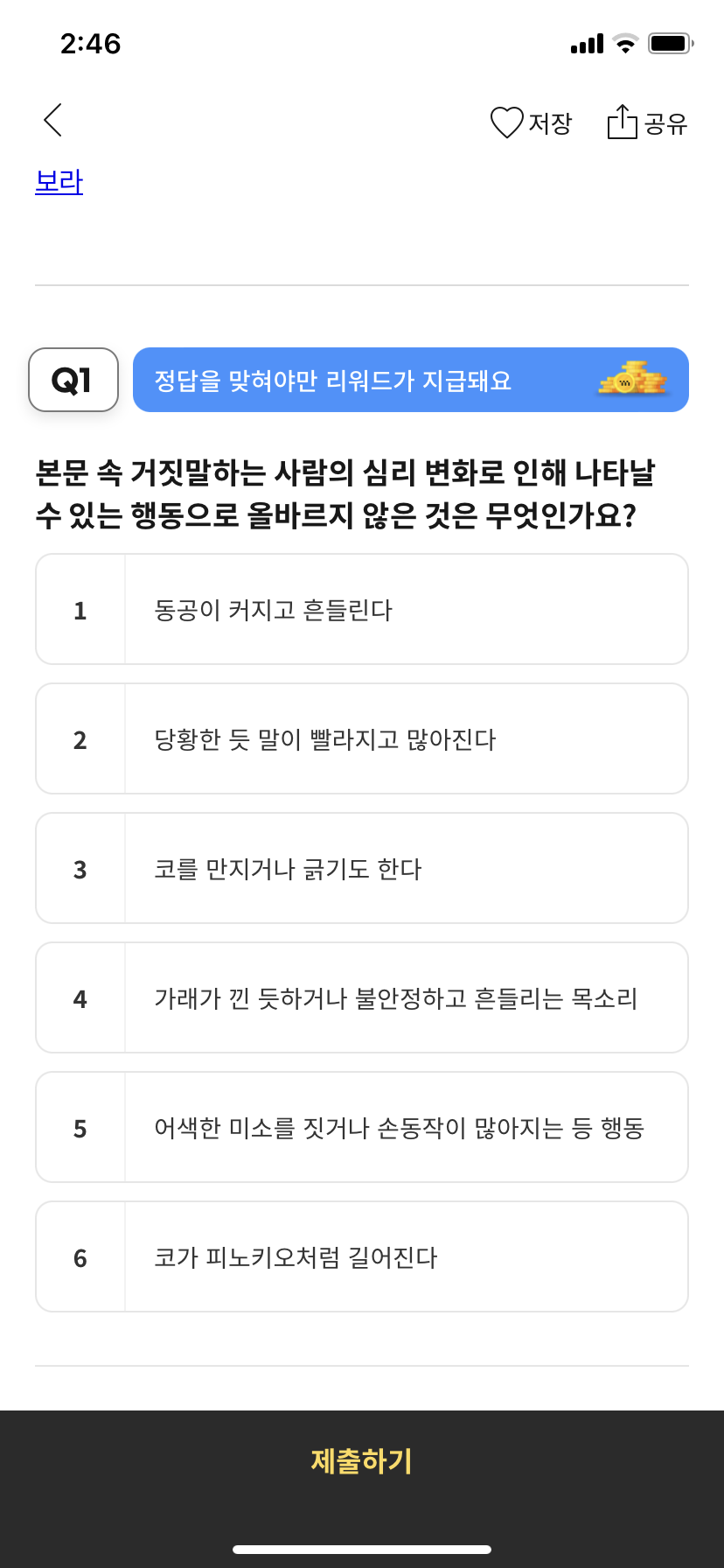This screenshot has width=724, height=1568.
Task: Select answer 1 '동공이 커지고 흔들린다'
Action: pyautogui.click(x=362, y=609)
